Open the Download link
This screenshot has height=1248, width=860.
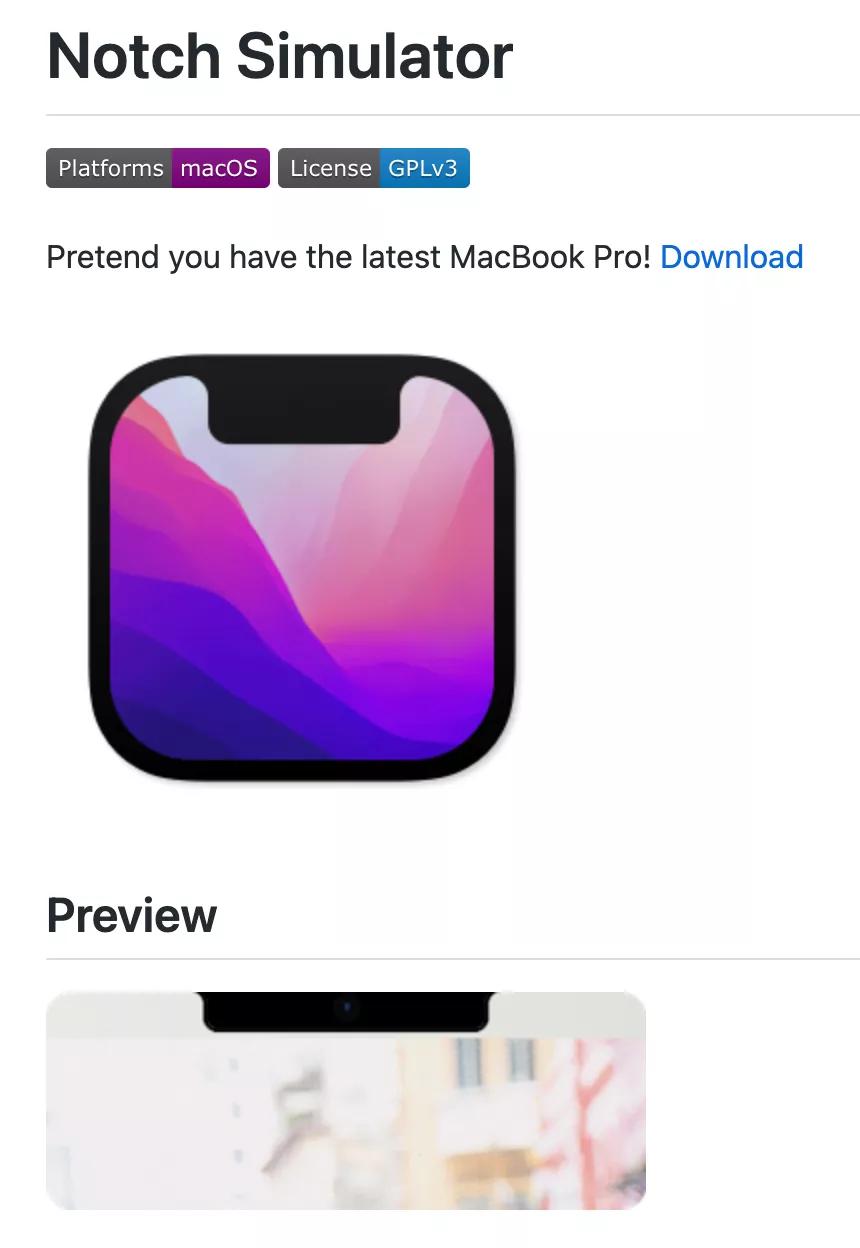(x=731, y=257)
